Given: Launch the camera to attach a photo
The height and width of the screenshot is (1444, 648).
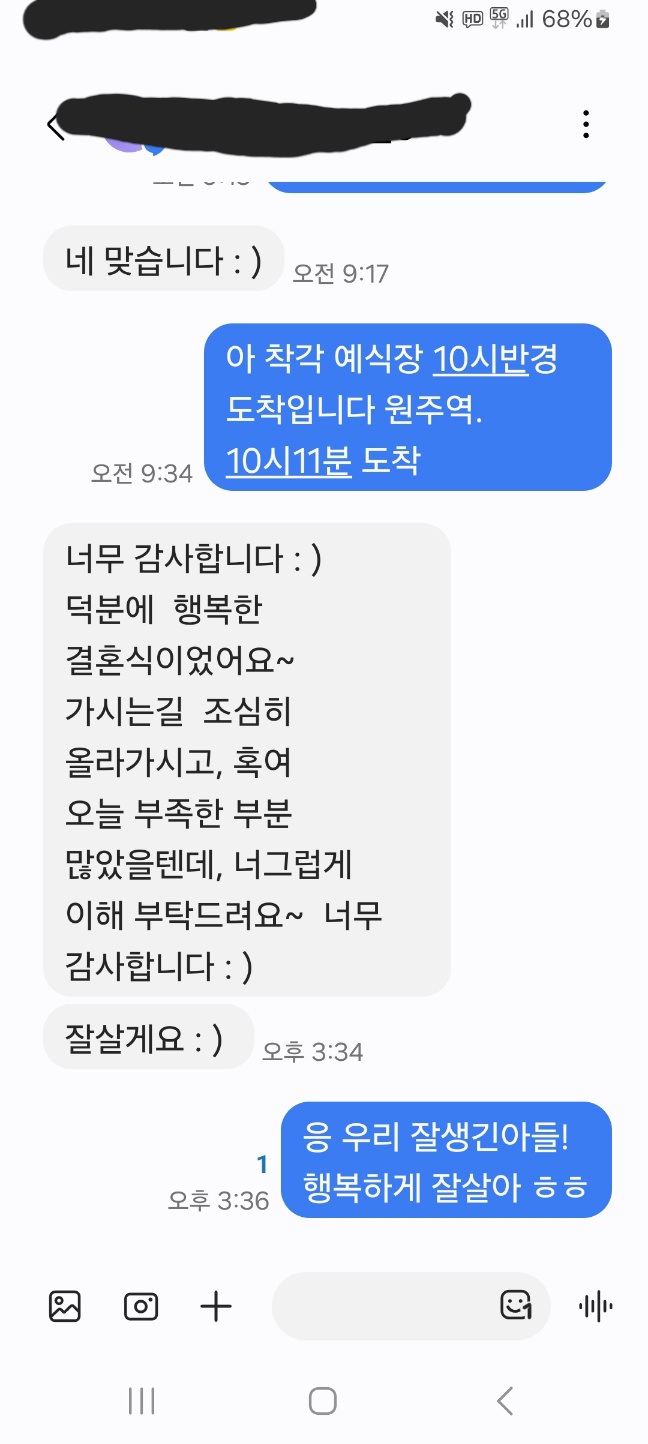Looking at the screenshot, I should pyautogui.click(x=141, y=1306).
